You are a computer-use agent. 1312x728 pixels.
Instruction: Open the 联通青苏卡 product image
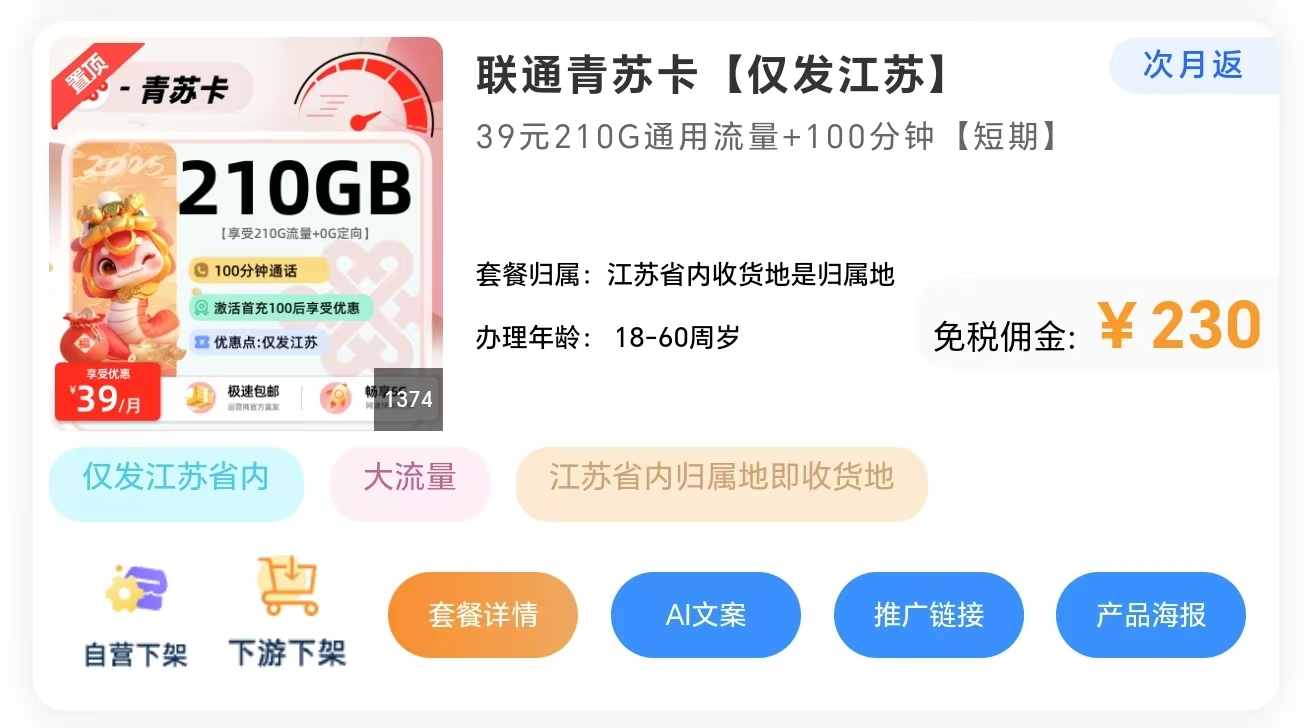[x=246, y=234]
